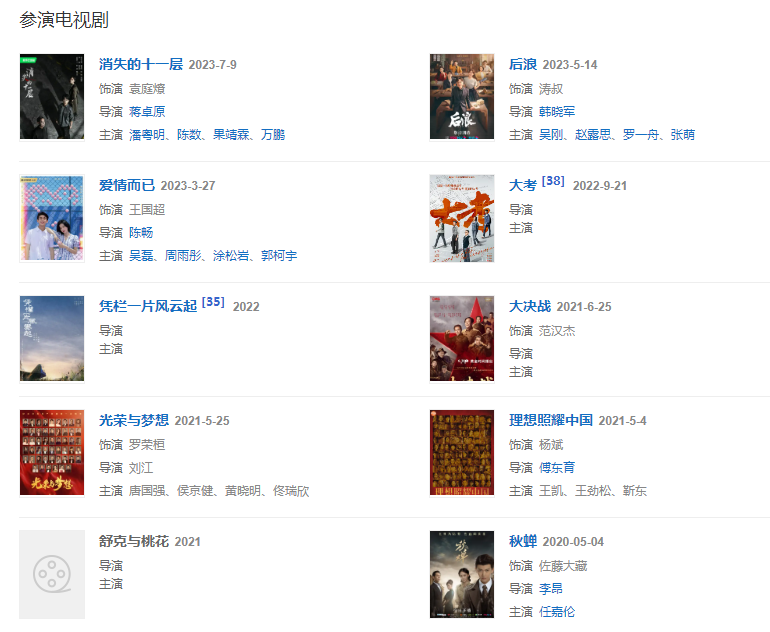
Task: Jump to citation 35 beside 凭栏一片风云起
Action: (213, 302)
